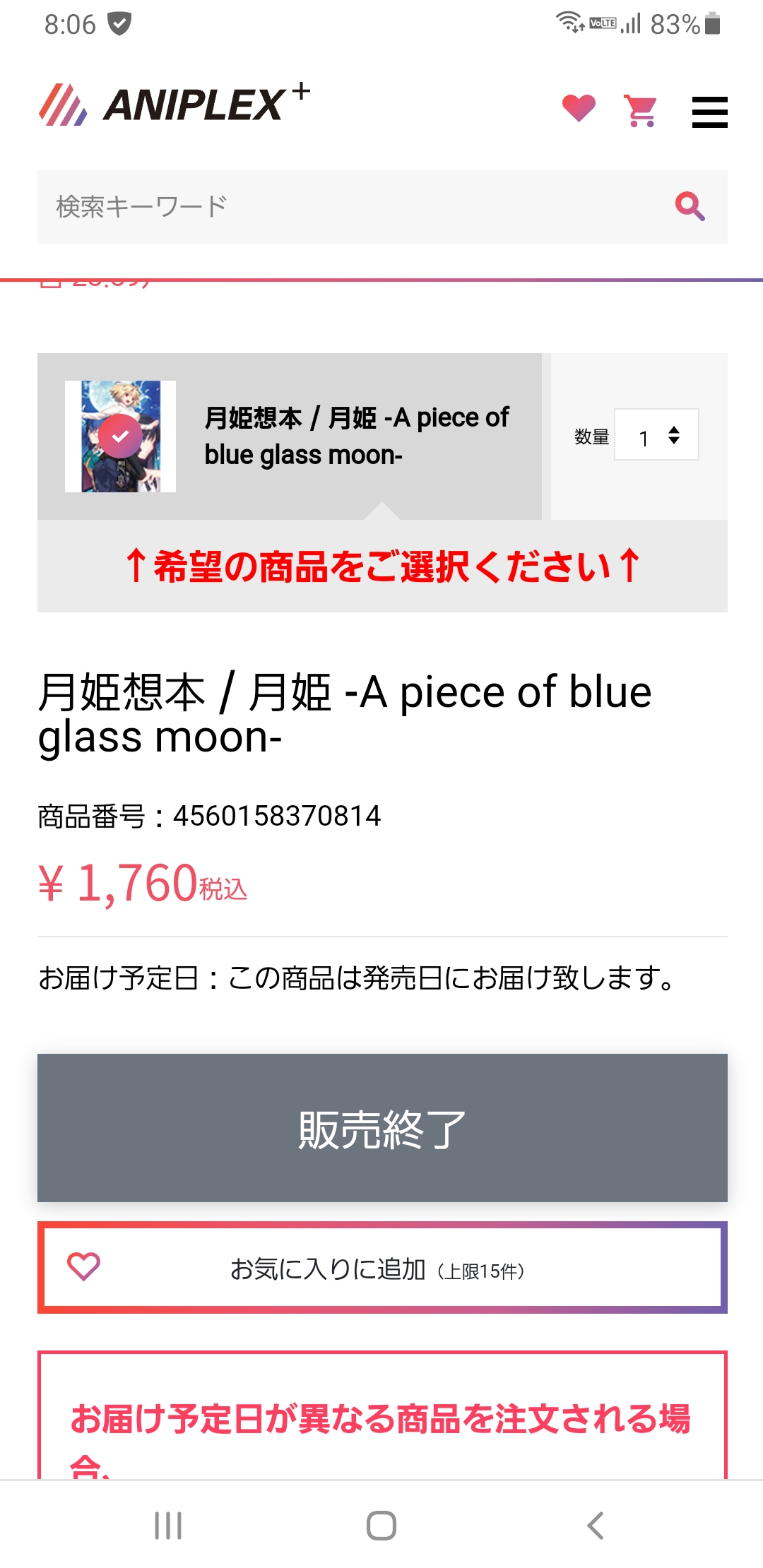
Task: Add item with お気に入りに追加 button
Action: click(382, 1268)
